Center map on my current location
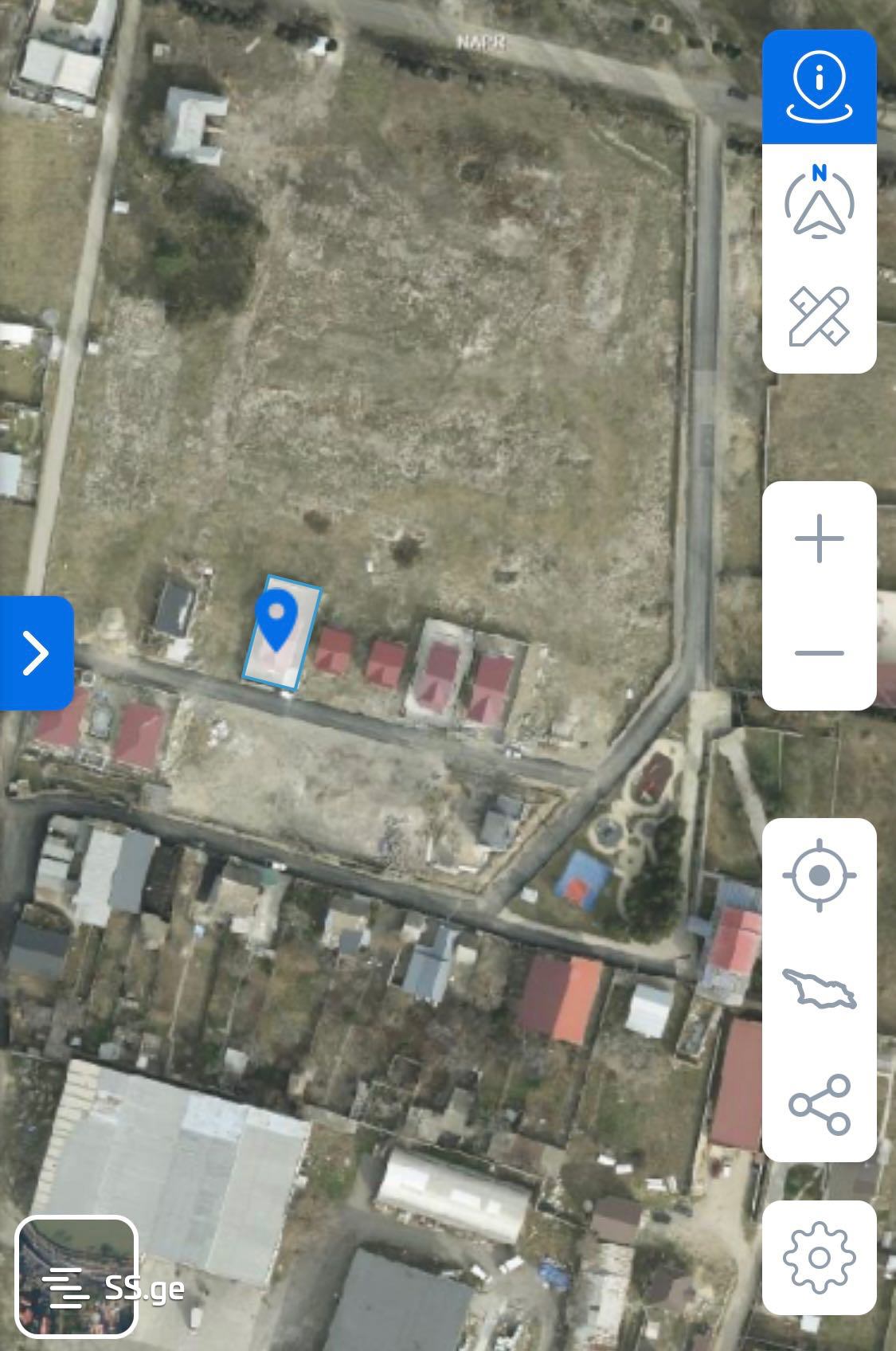 (x=819, y=875)
